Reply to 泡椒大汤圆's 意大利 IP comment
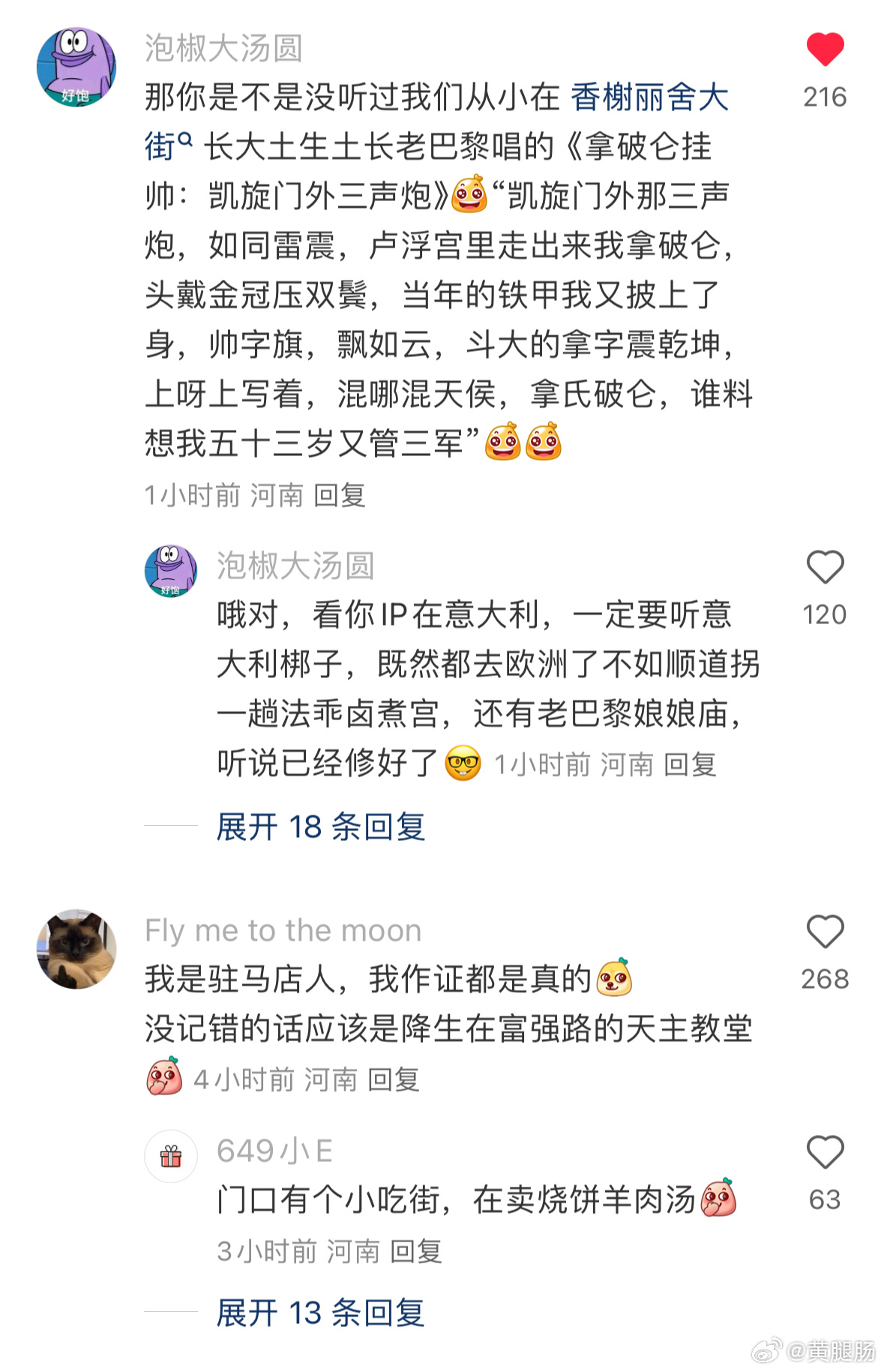Image resolution: width=884 pixels, height=1372 pixels. pos(690,764)
